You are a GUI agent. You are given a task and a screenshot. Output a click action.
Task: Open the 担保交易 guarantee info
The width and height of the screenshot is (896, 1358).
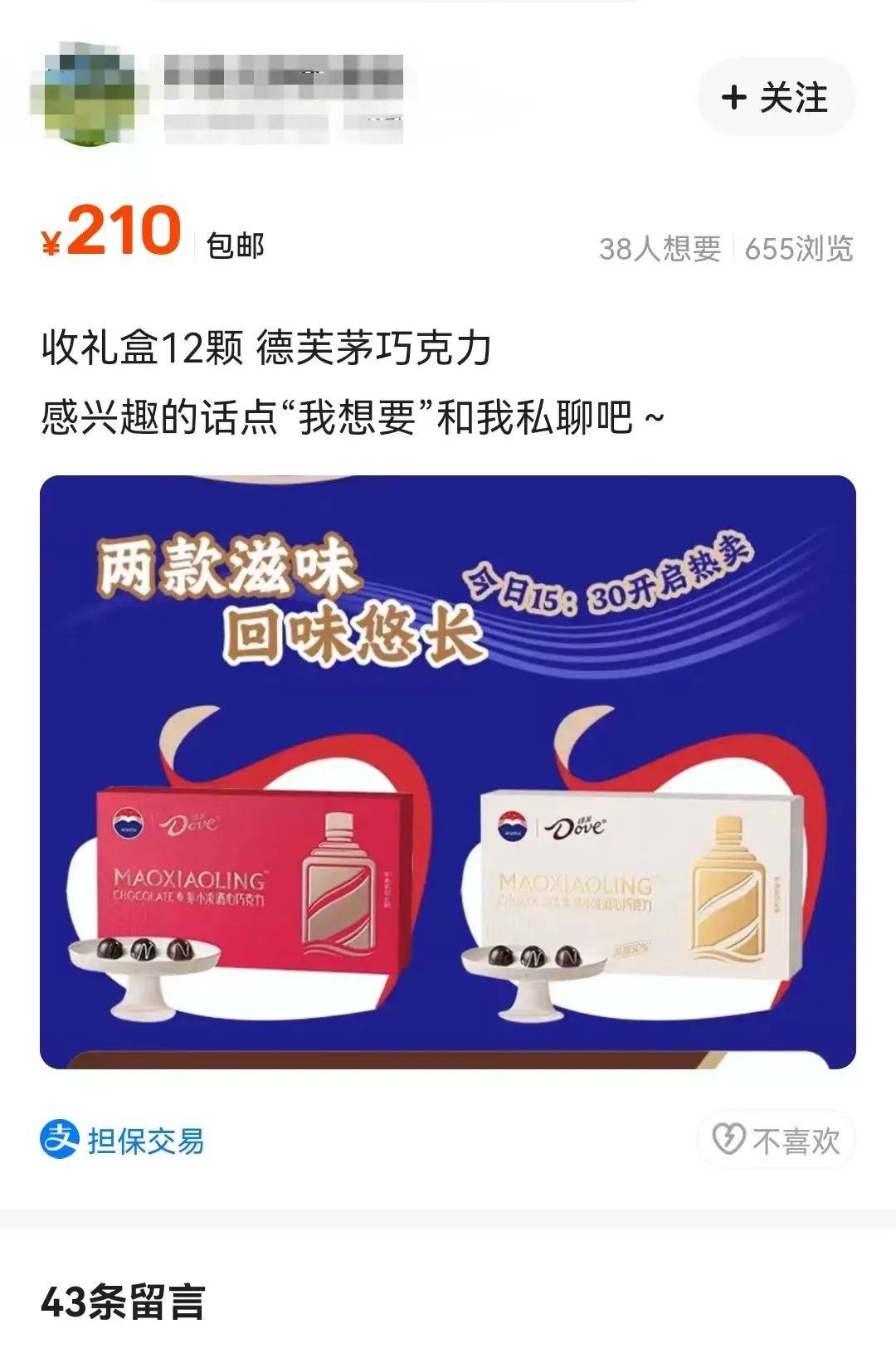[123, 1140]
